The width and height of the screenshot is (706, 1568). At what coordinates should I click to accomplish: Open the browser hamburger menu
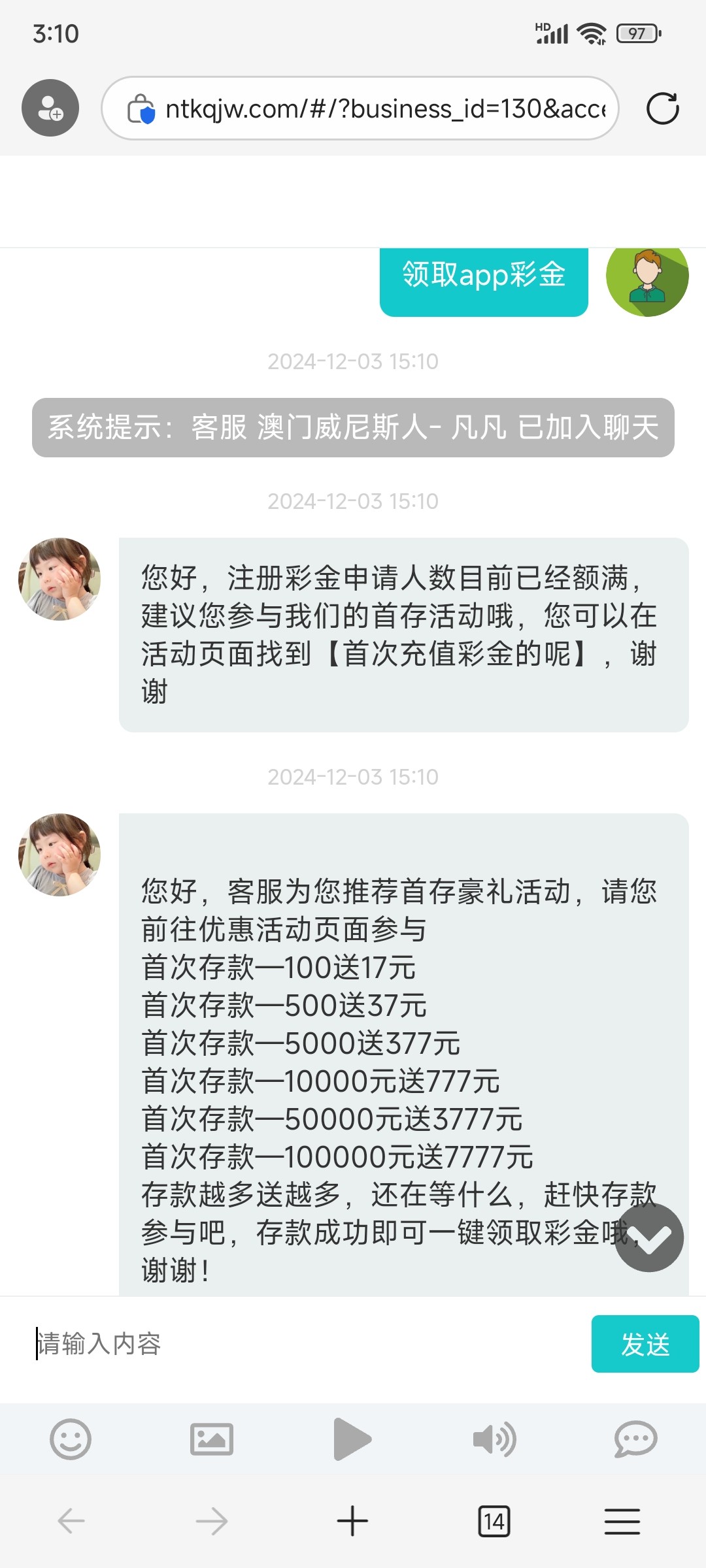pyautogui.click(x=622, y=1521)
